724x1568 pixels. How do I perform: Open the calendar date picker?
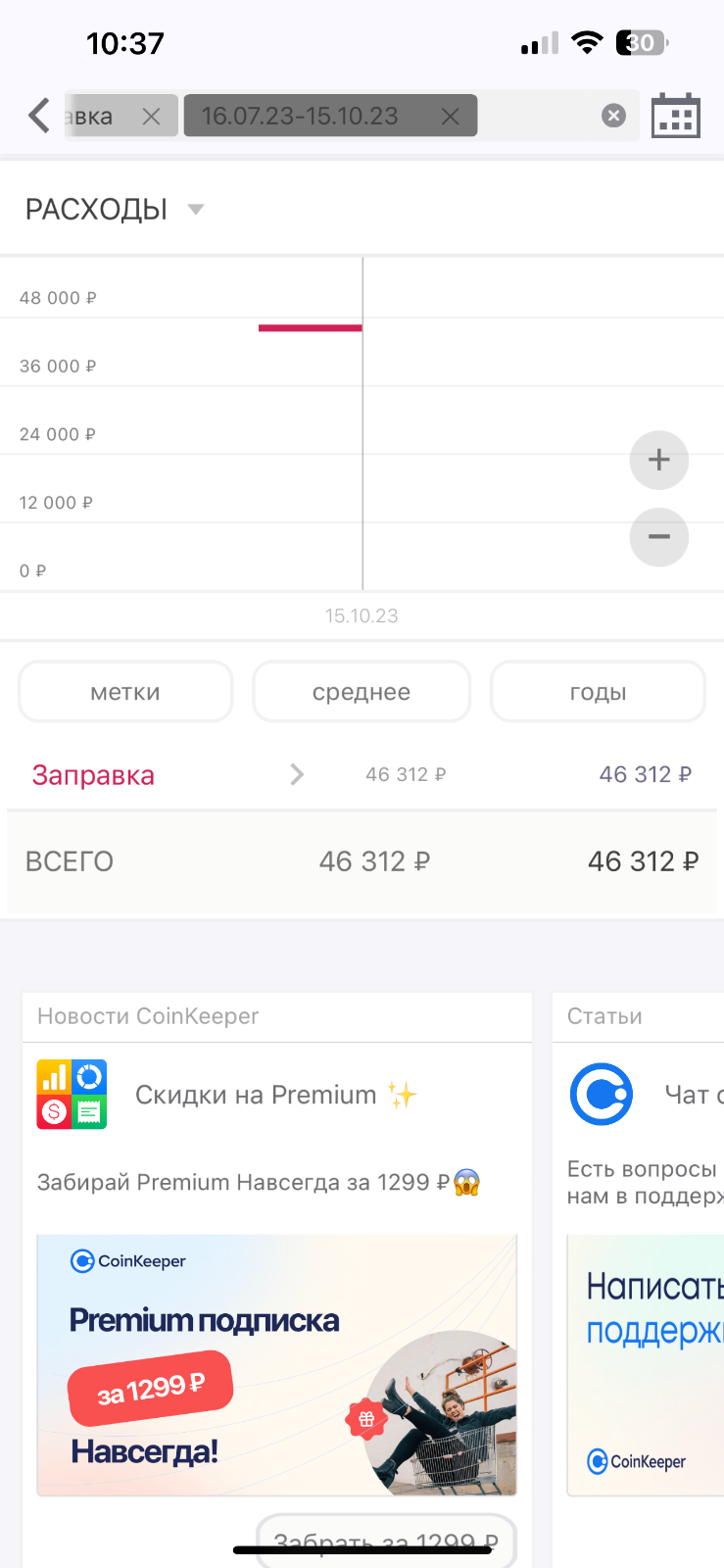pyautogui.click(x=676, y=116)
